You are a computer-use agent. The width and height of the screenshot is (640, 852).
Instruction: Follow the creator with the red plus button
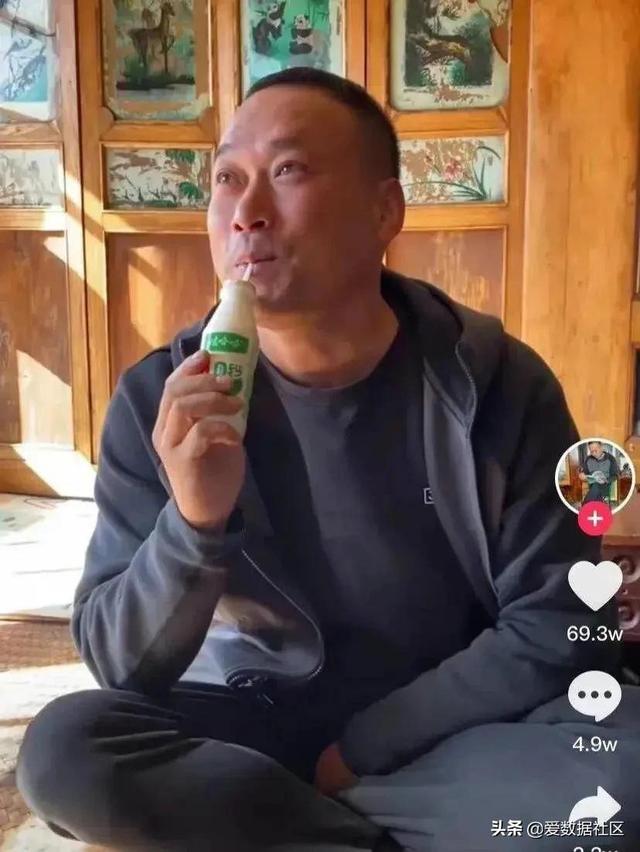click(x=595, y=519)
